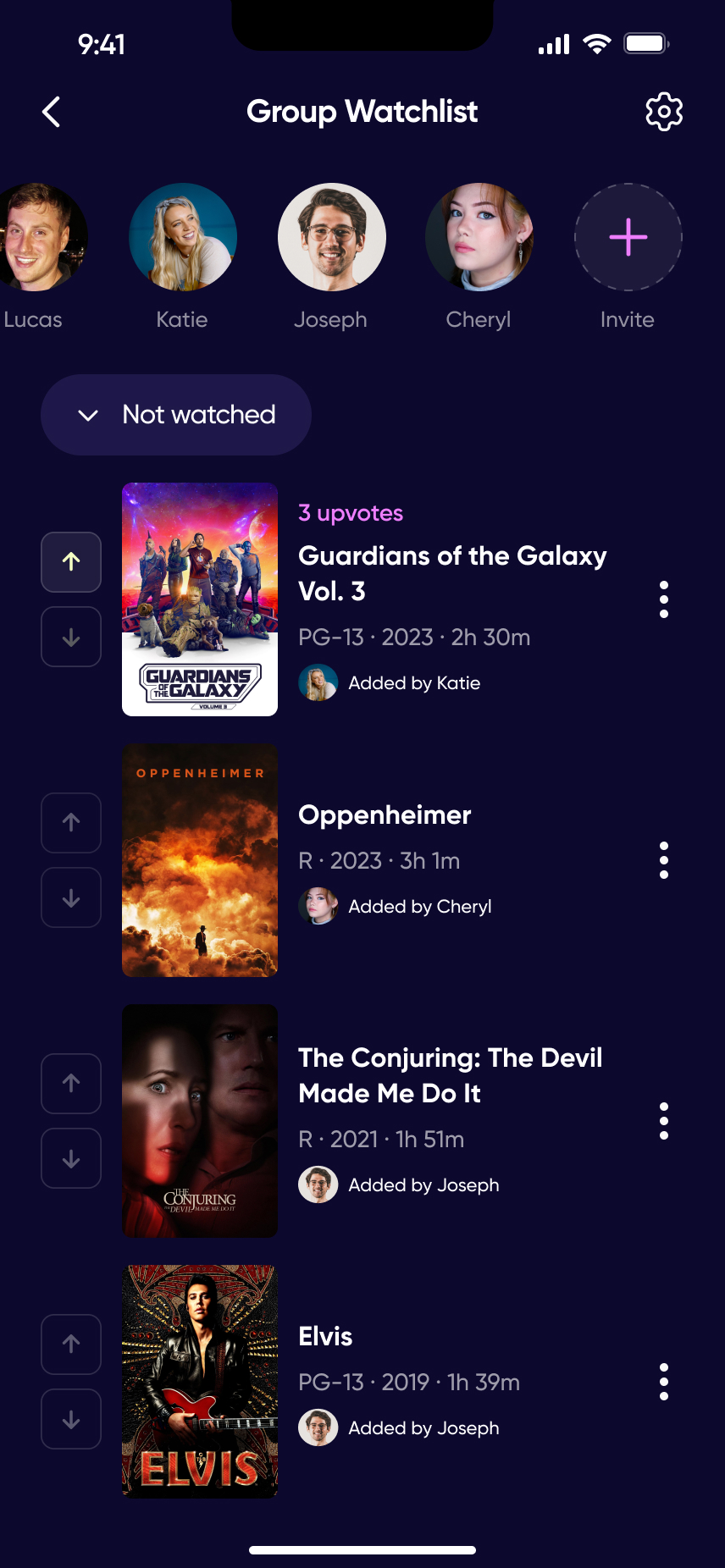Expand the Not watched filter dropdown
The image size is (725, 1568).
pos(174,414)
